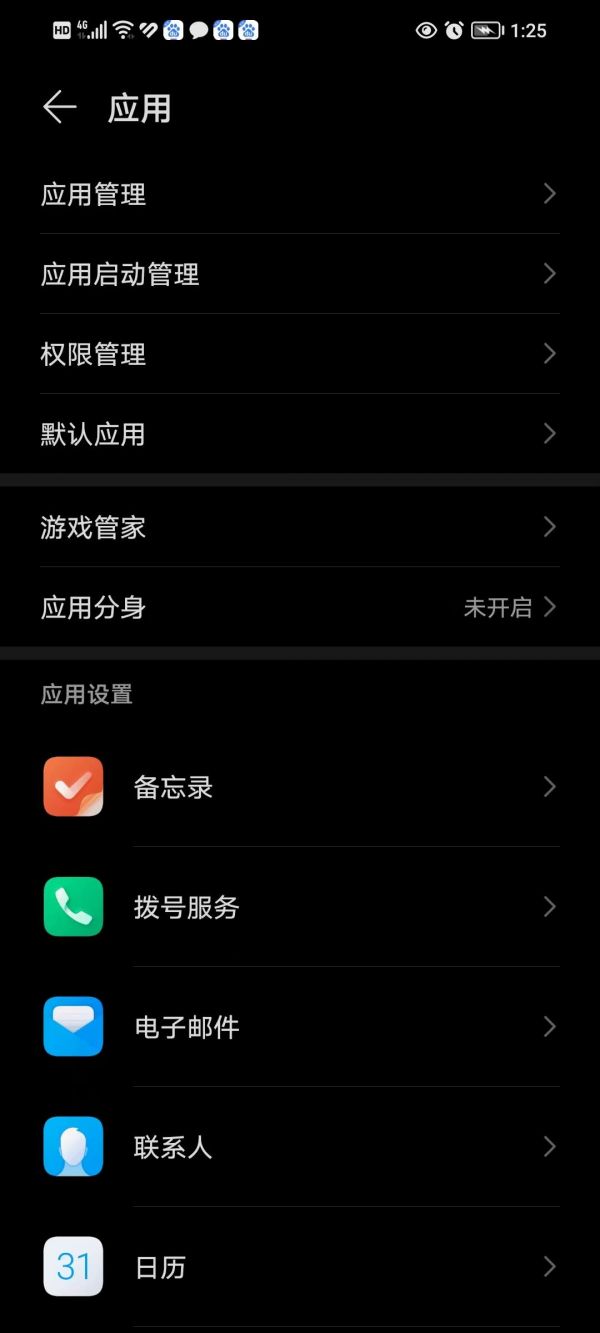
Task: Open 日历 app settings
Action: (300, 1267)
